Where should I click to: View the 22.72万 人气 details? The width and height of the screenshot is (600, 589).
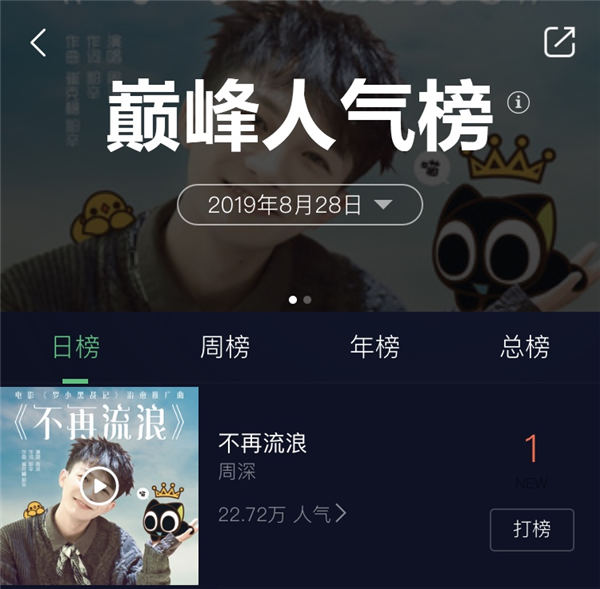point(283,514)
